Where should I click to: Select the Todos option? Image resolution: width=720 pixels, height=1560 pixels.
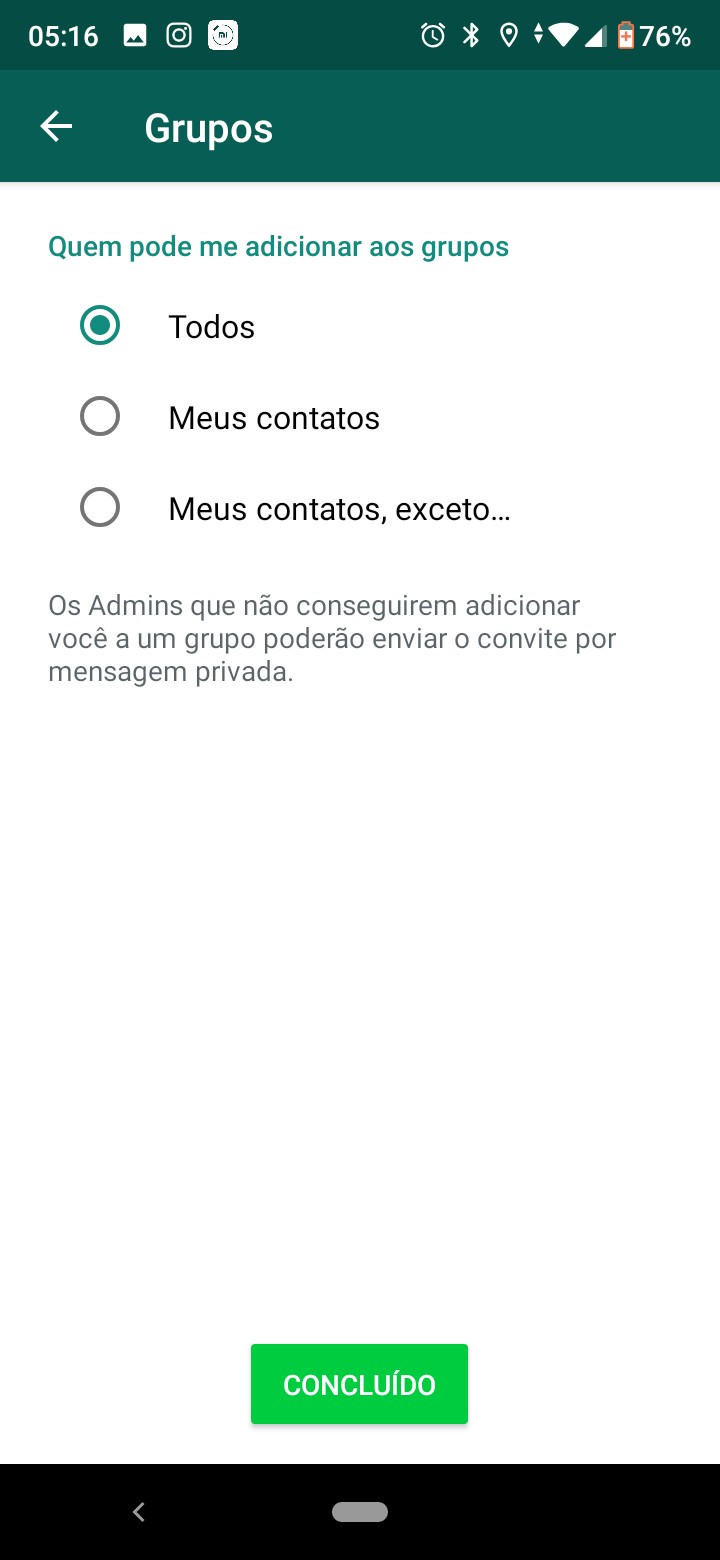[100, 326]
